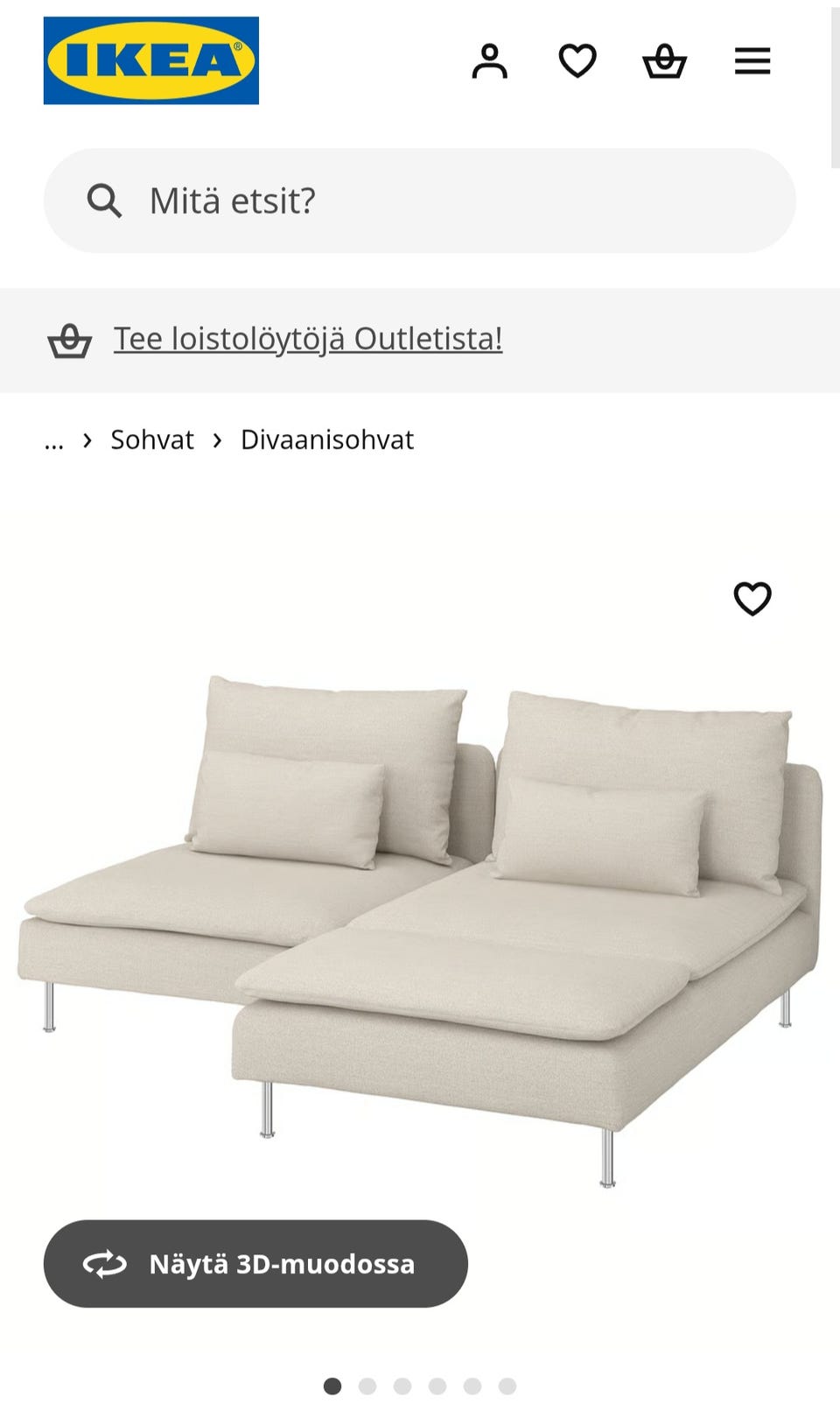Go to Sohvat breadcrumb
The width and height of the screenshot is (840, 1411).
[x=152, y=439]
